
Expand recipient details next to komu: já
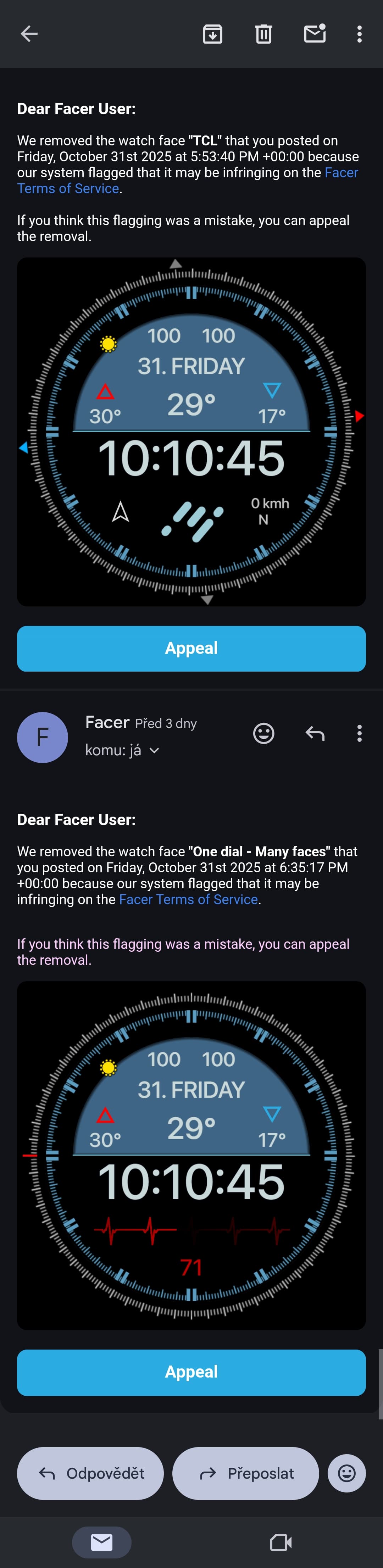pyautogui.click(x=155, y=751)
